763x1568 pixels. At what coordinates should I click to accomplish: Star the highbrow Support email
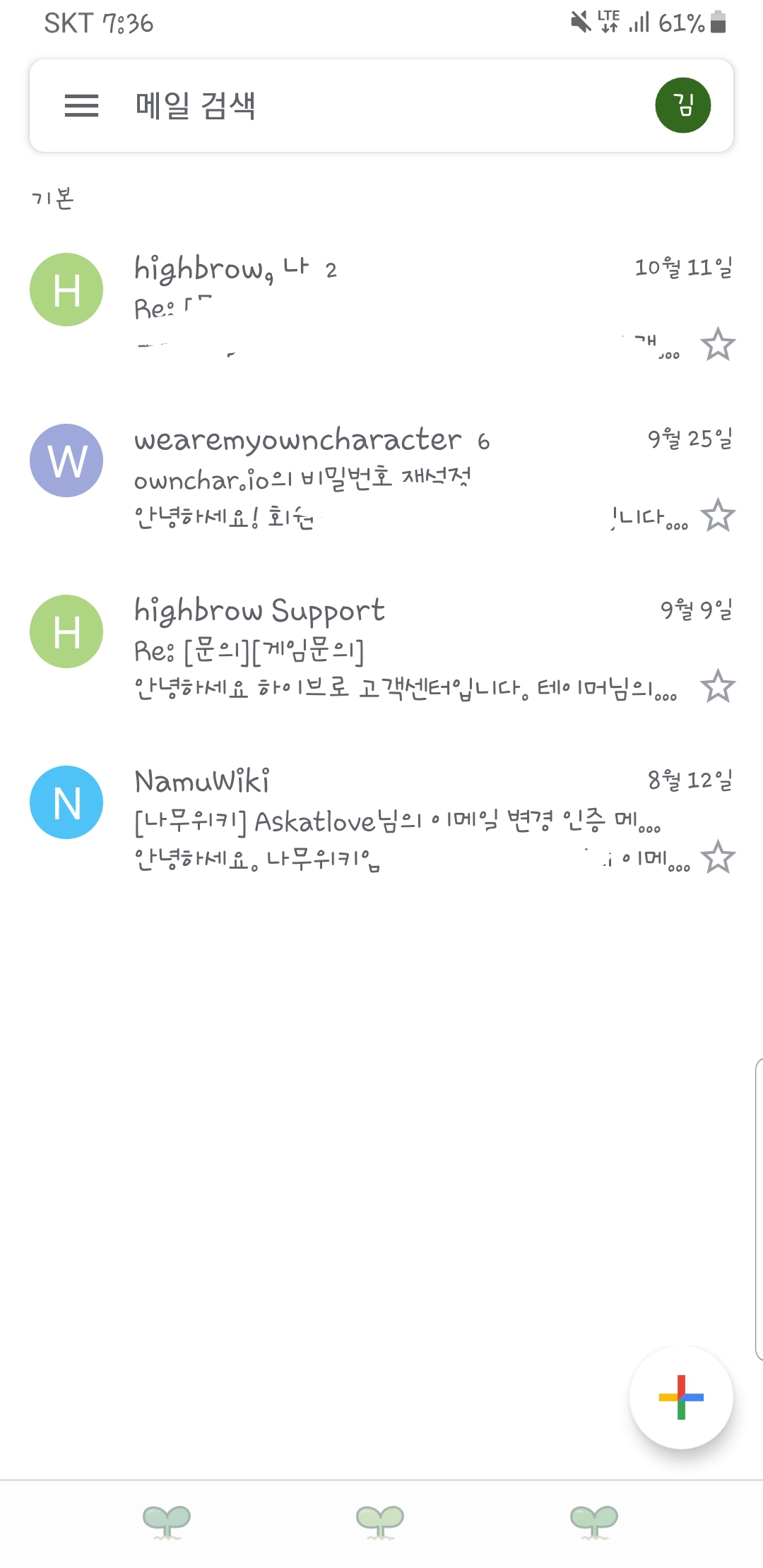click(718, 686)
